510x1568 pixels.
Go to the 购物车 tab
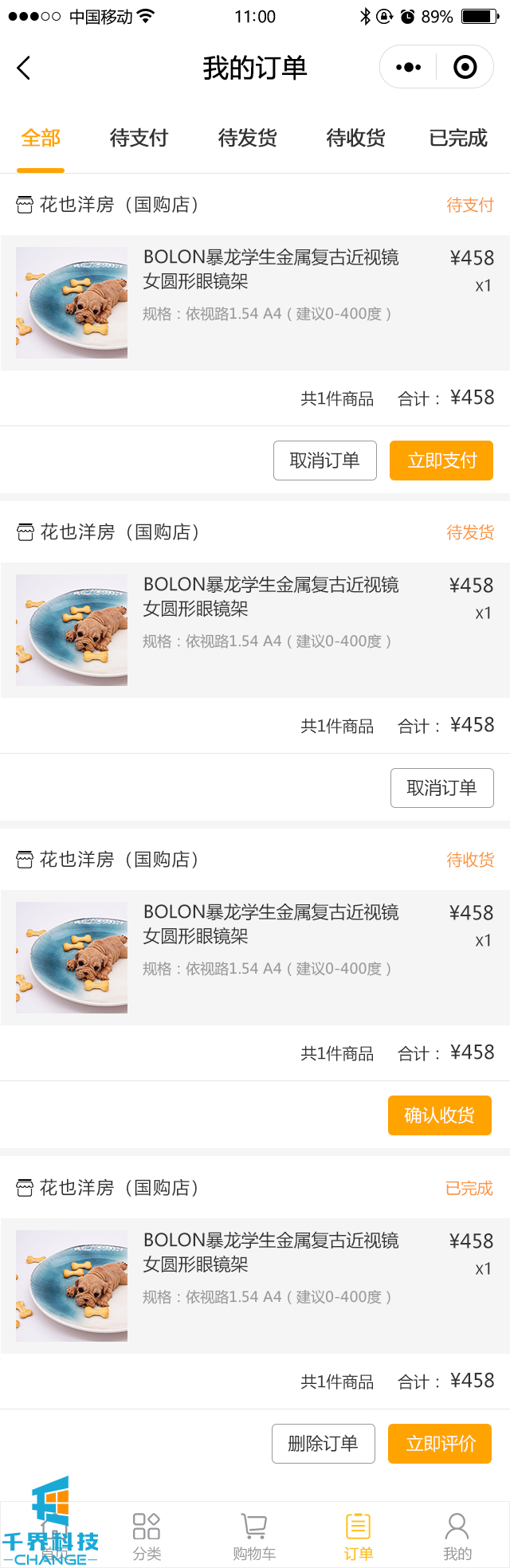click(254, 1537)
